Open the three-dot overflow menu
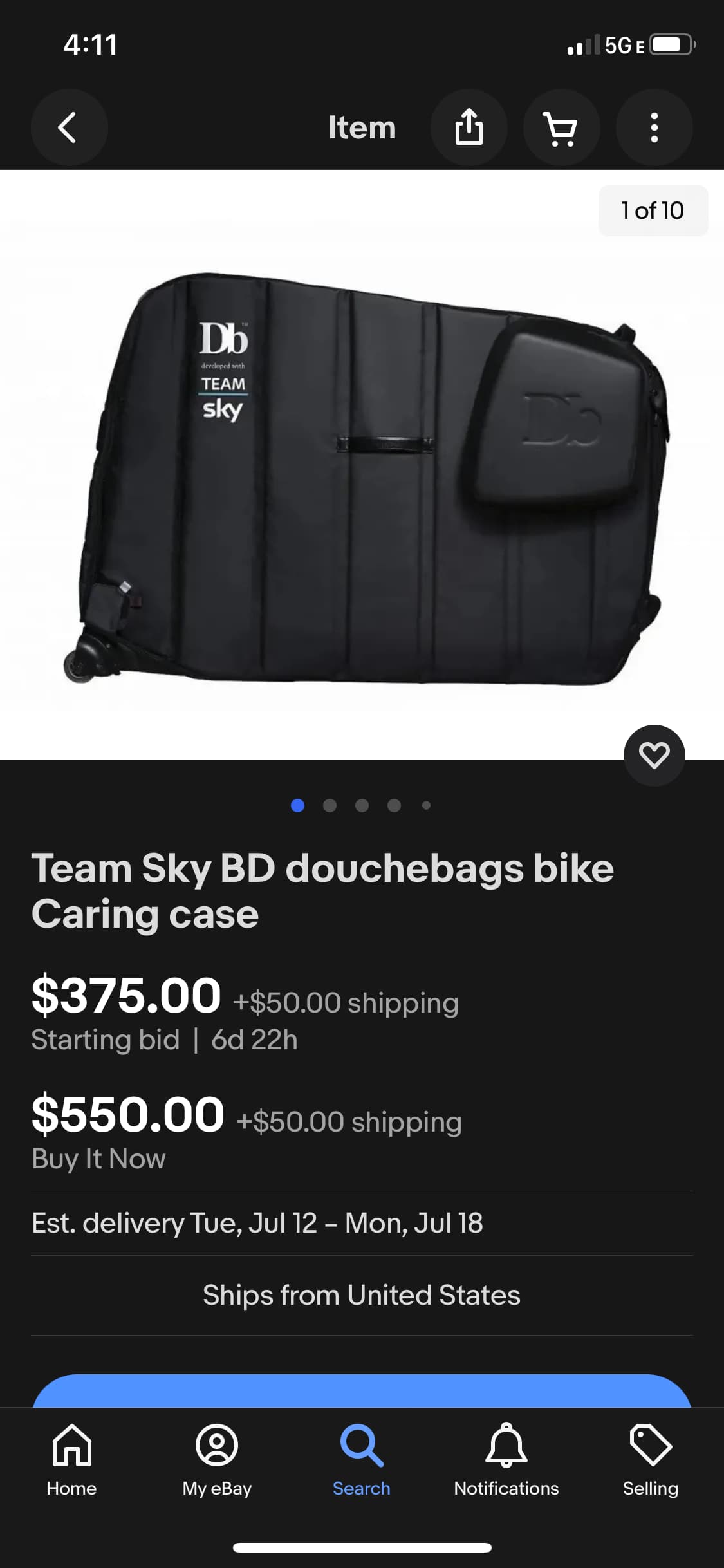 pos(654,127)
